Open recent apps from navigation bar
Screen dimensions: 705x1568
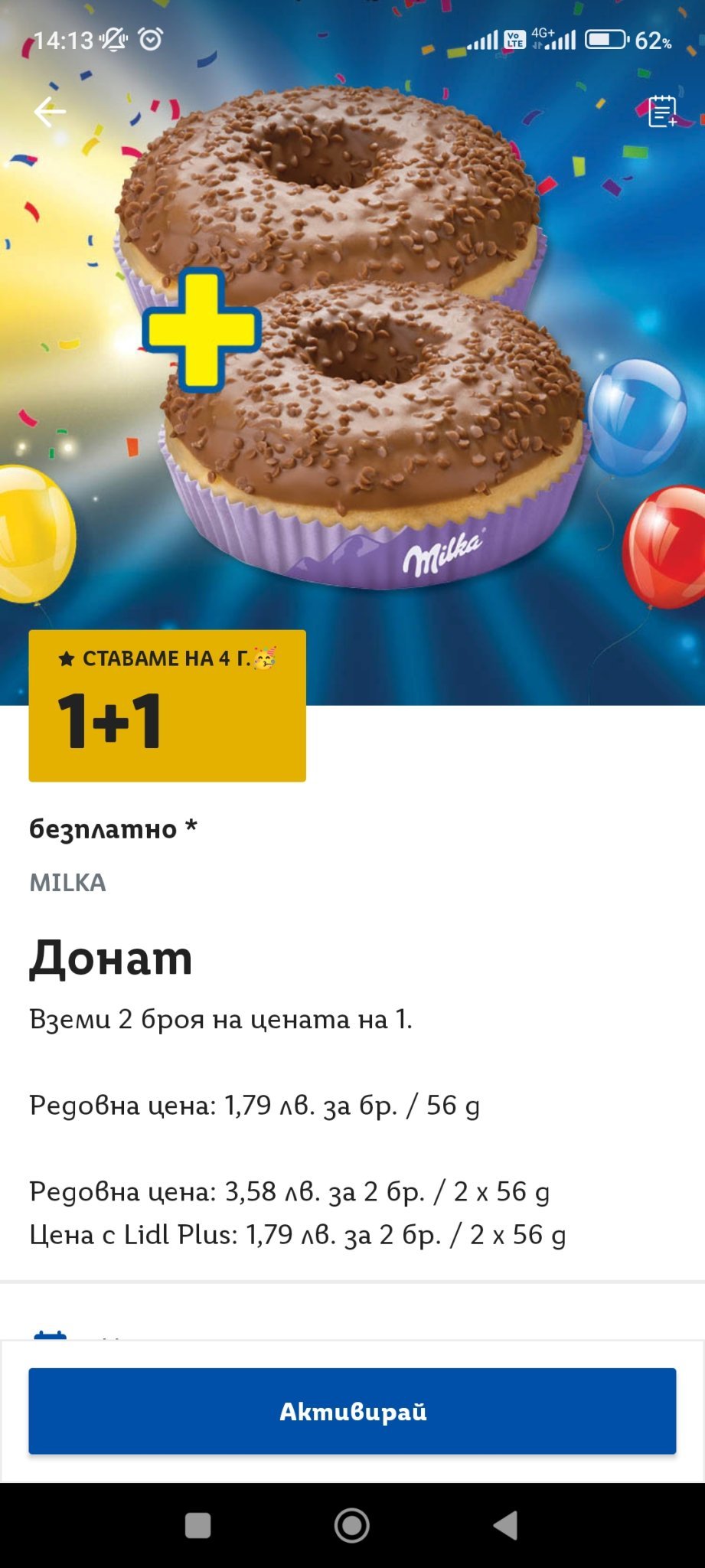tap(198, 1525)
